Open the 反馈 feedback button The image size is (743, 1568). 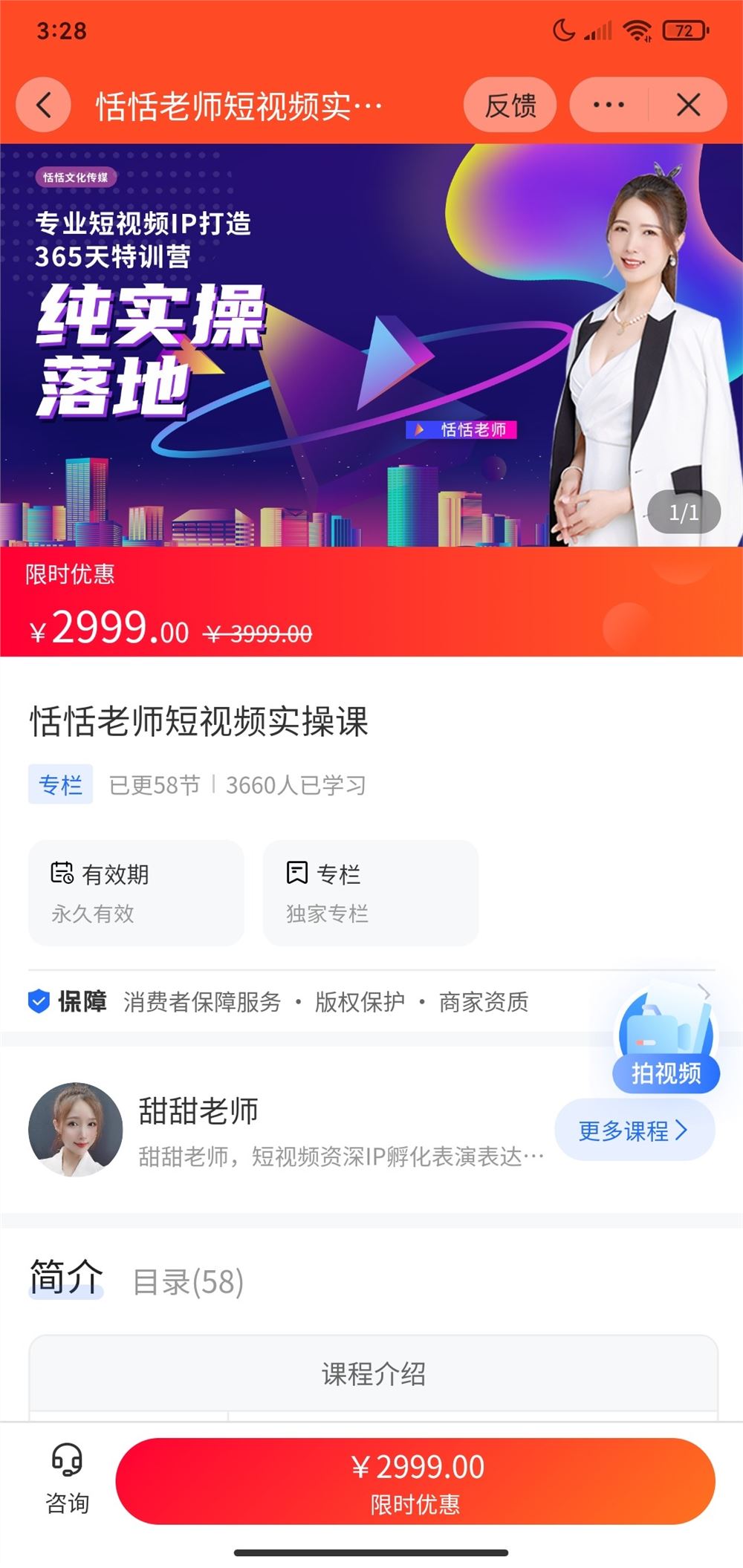click(510, 105)
